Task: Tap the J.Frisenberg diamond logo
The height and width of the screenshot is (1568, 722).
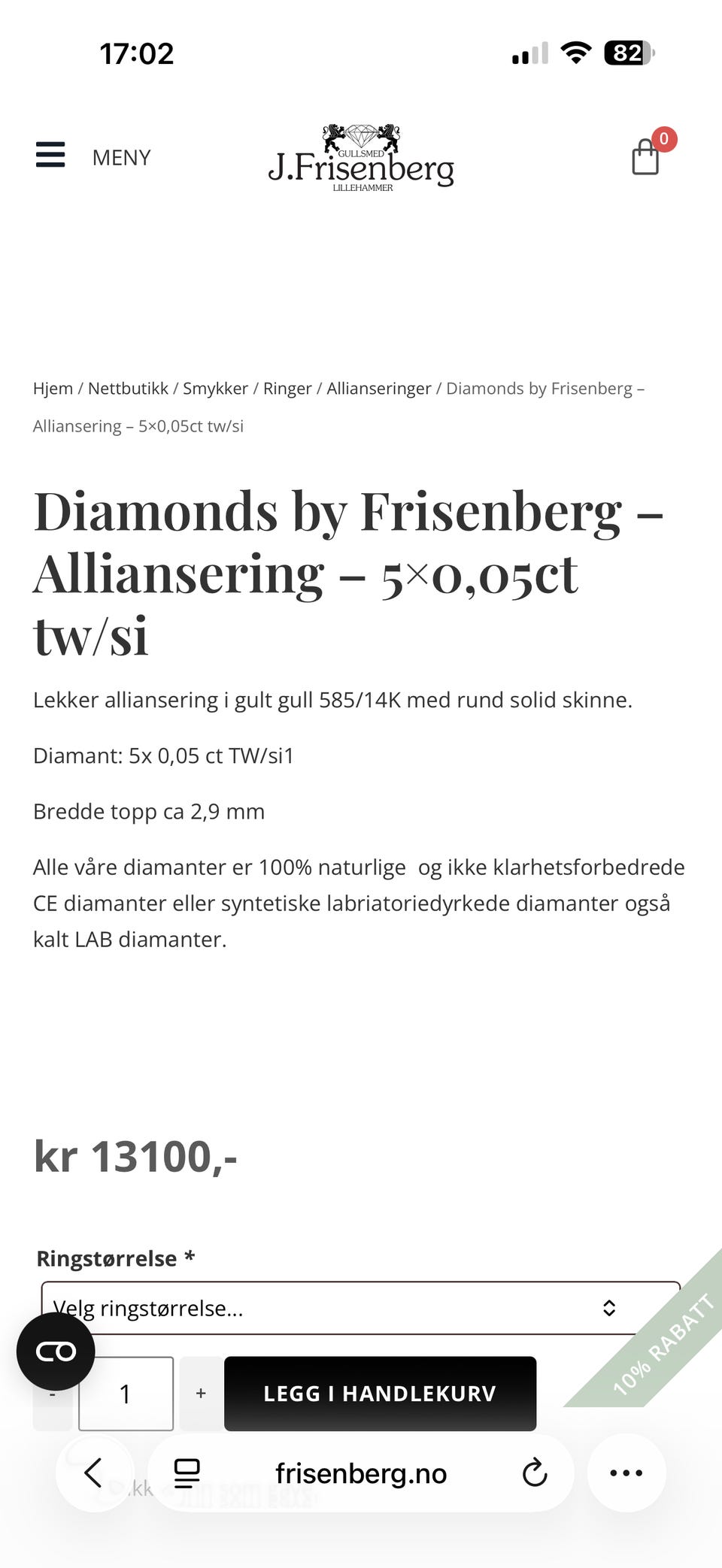Action: (x=361, y=156)
